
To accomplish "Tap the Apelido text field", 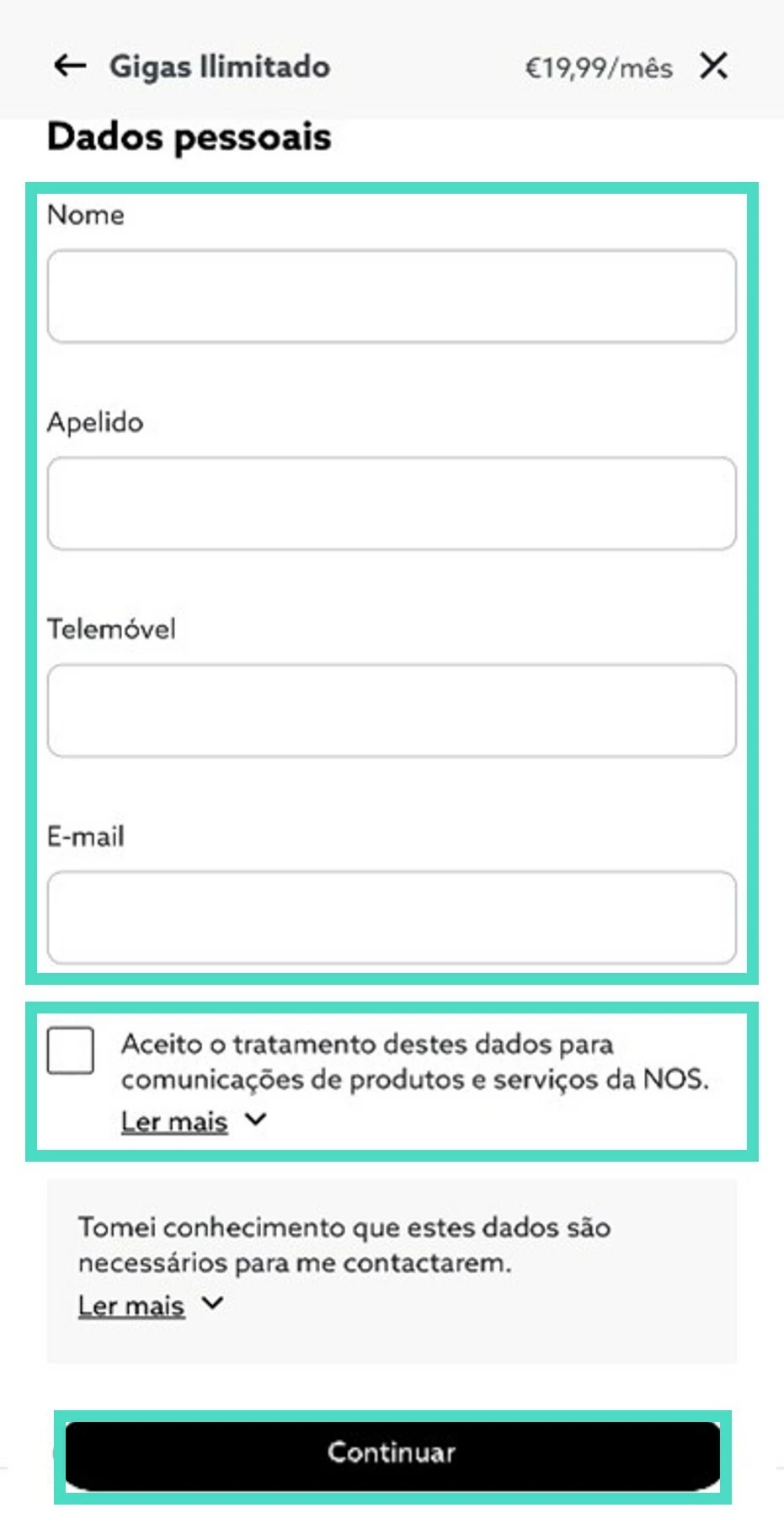I will [x=392, y=504].
